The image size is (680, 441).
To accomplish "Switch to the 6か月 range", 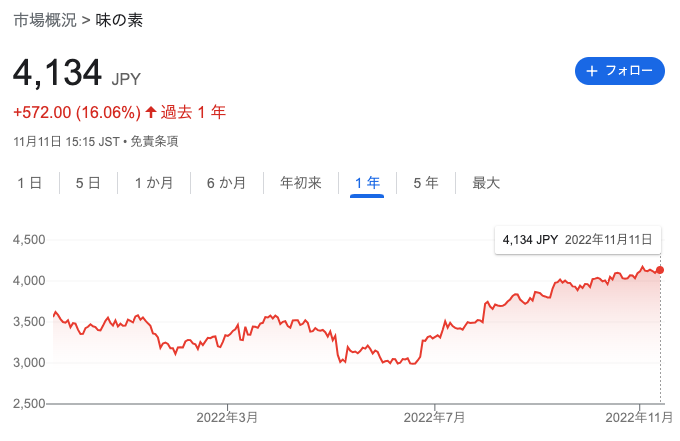I will pyautogui.click(x=226, y=183).
